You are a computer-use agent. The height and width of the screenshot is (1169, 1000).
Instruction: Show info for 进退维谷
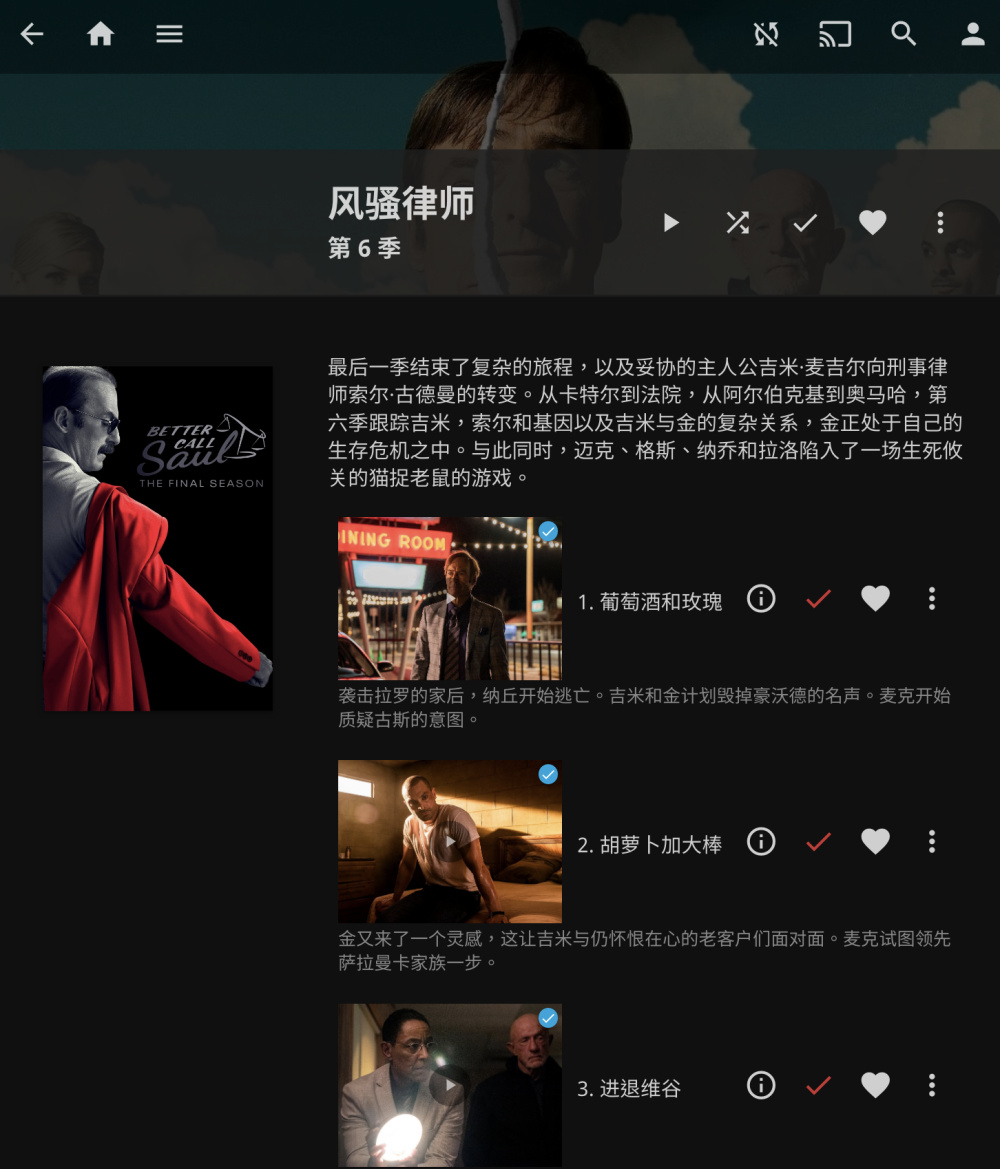coord(761,1085)
